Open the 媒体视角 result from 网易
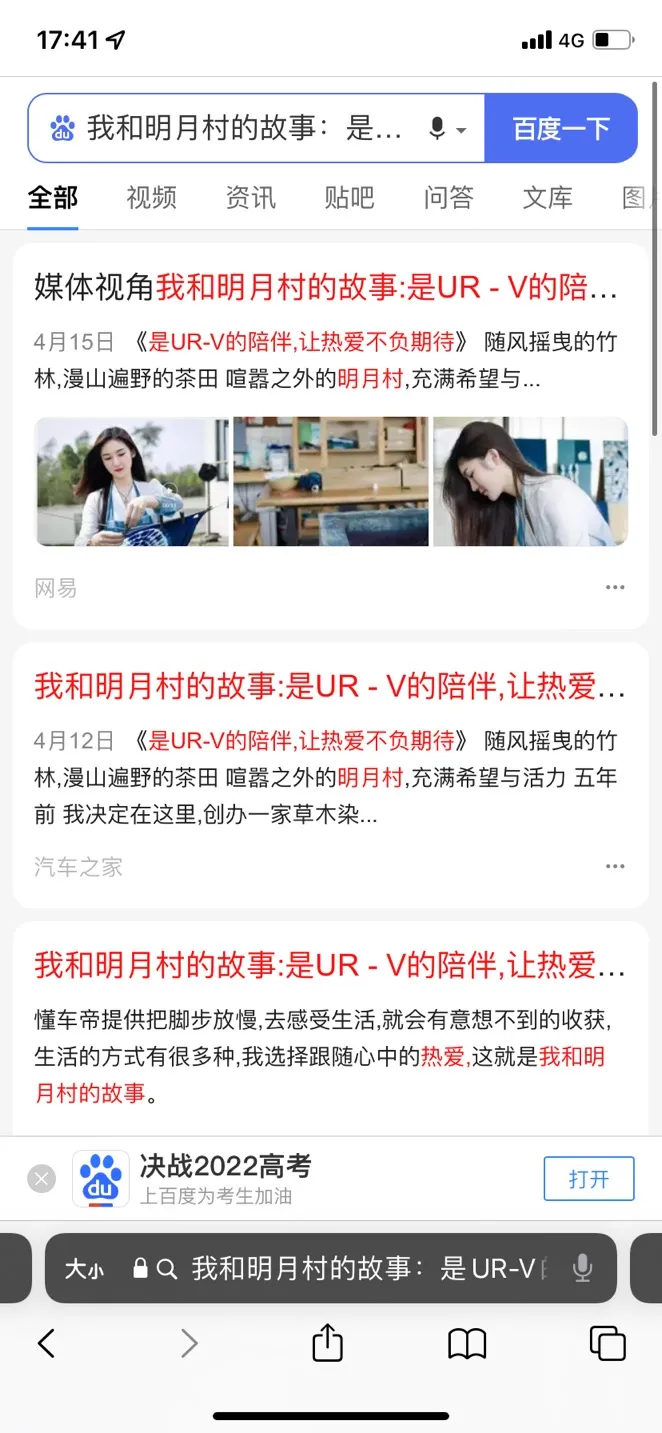 pos(326,288)
